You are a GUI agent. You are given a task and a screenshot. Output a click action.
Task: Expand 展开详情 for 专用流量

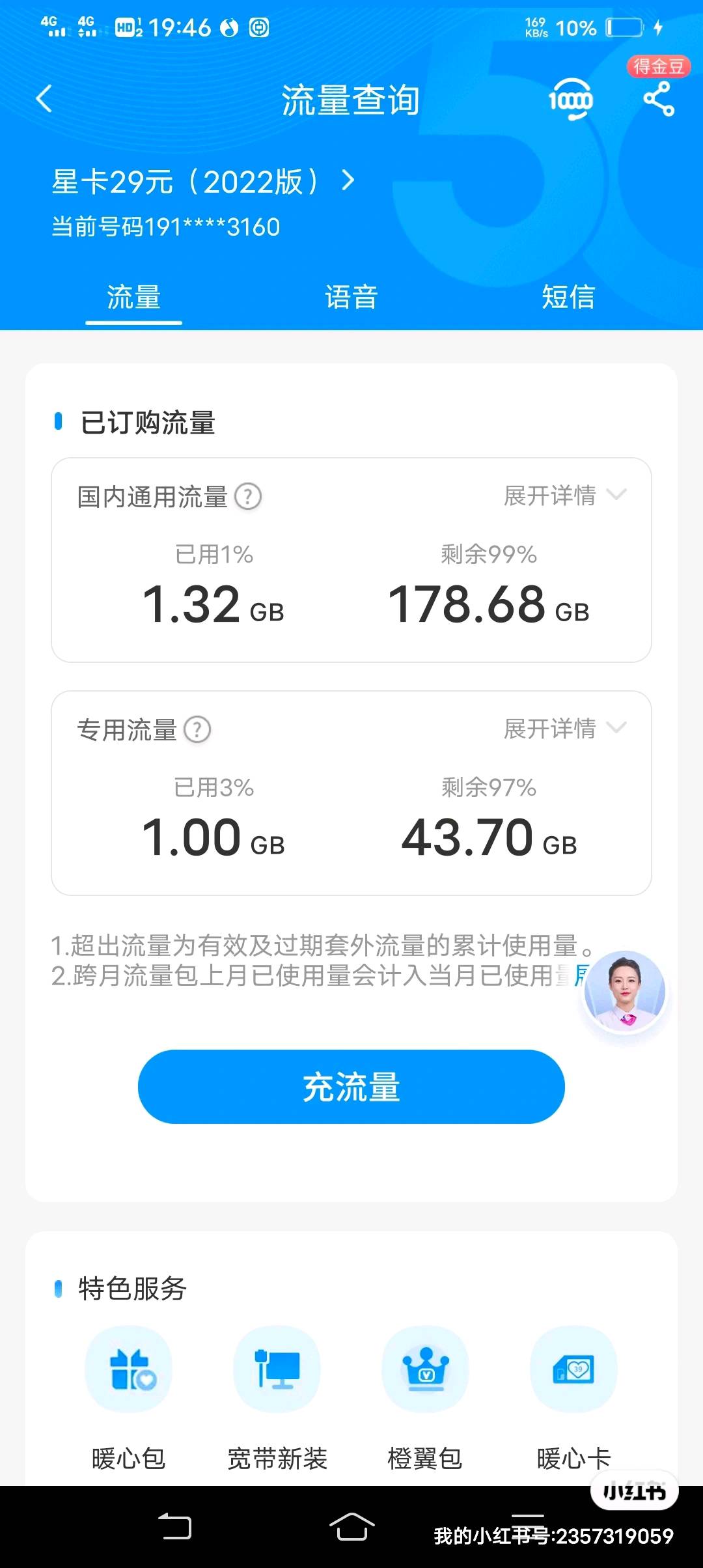(x=564, y=730)
